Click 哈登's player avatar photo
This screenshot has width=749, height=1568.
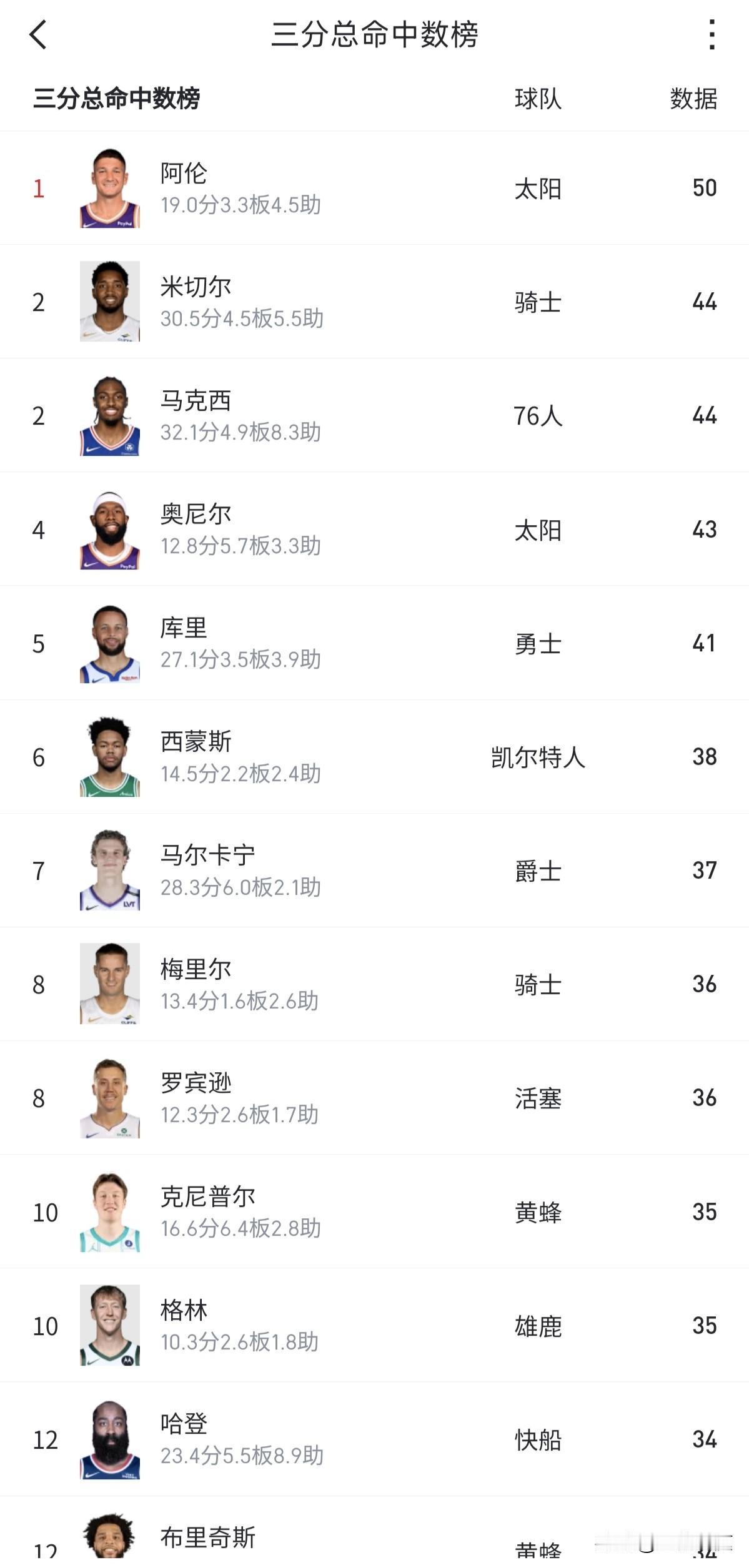[x=109, y=1441]
